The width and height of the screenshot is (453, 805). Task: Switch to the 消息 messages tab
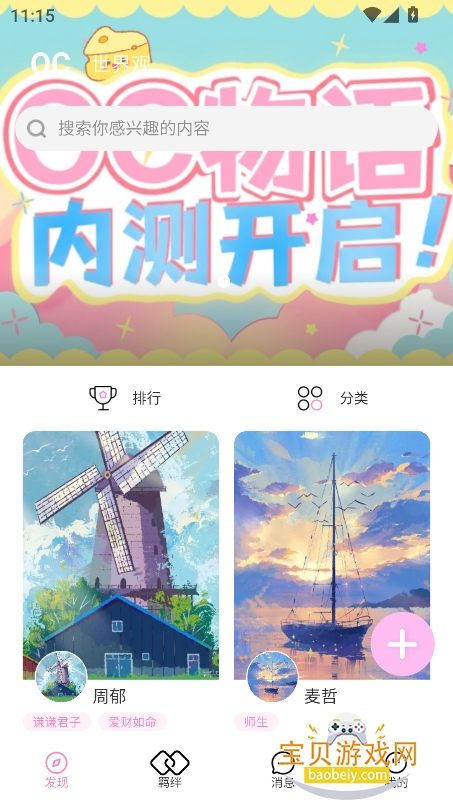coord(282,769)
